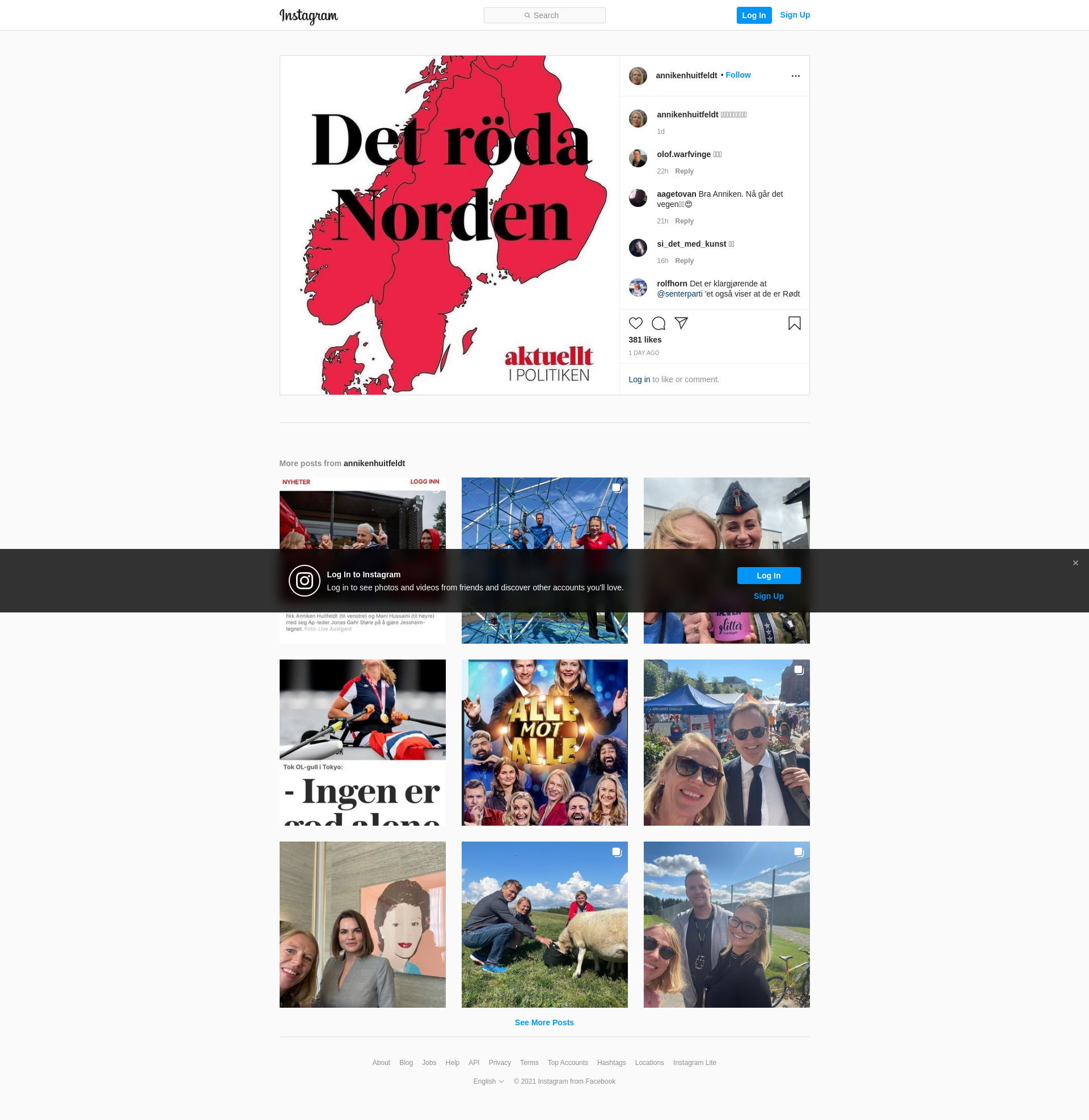Follow annikenhuitfeldt

tap(738, 75)
